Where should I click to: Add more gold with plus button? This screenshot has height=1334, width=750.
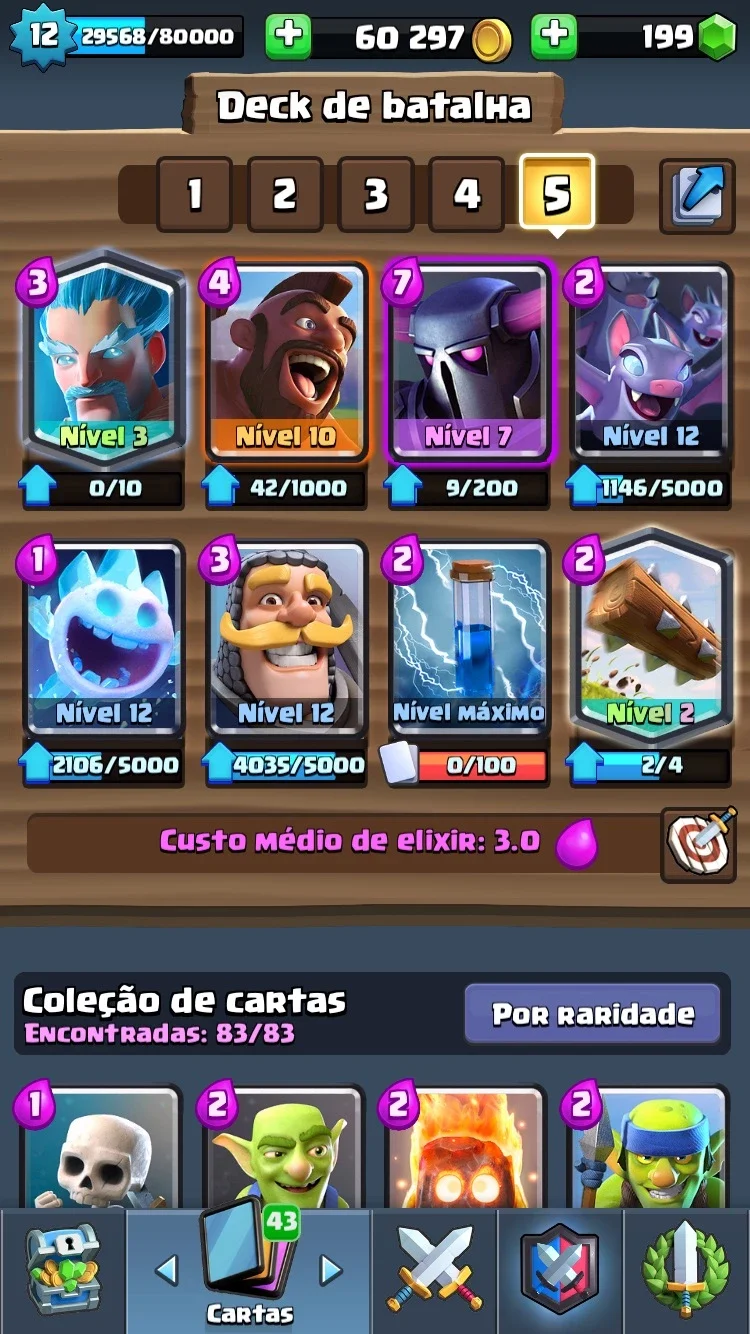pos(288,37)
